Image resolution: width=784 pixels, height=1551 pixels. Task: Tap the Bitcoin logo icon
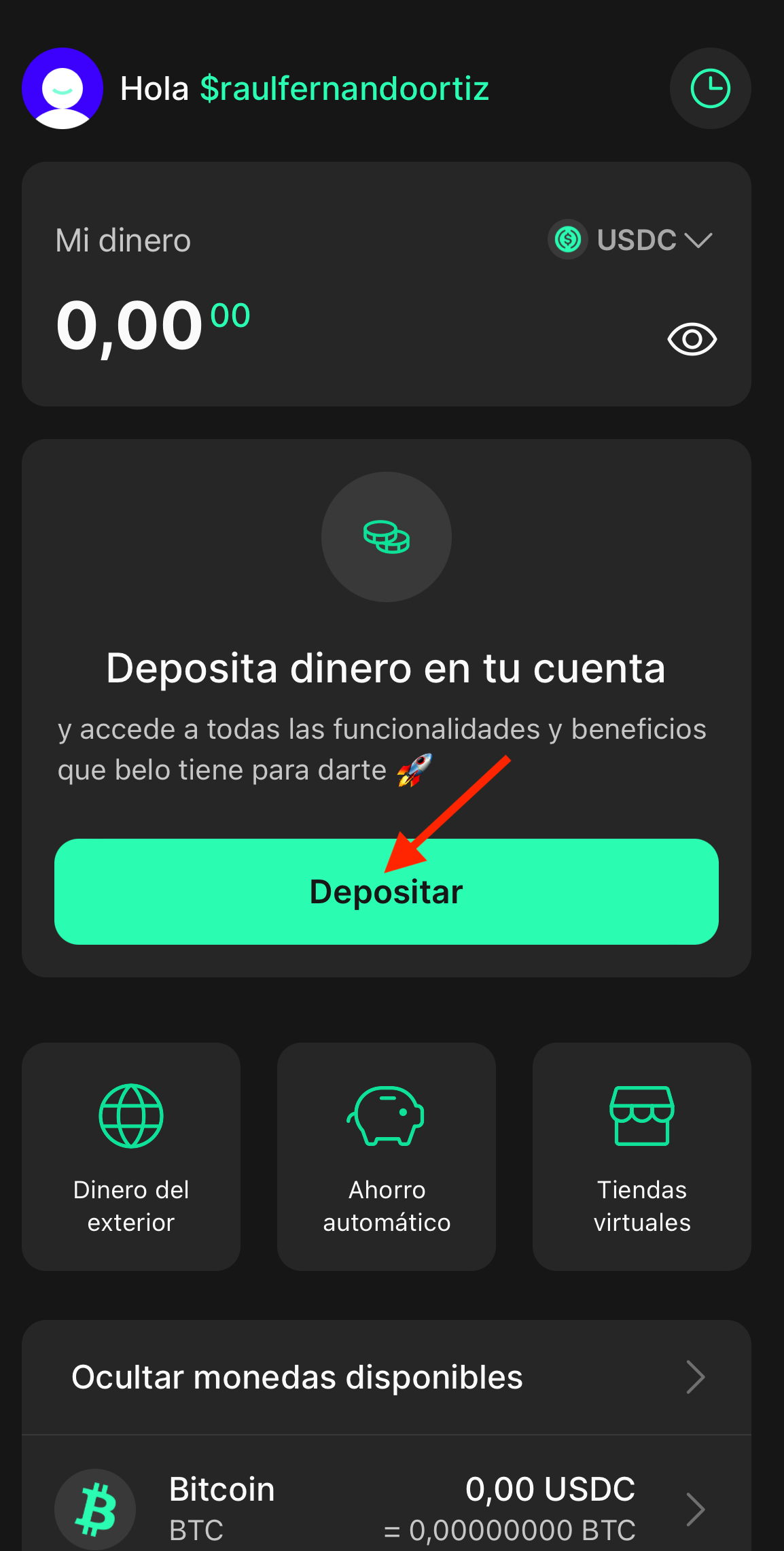coord(95,1508)
